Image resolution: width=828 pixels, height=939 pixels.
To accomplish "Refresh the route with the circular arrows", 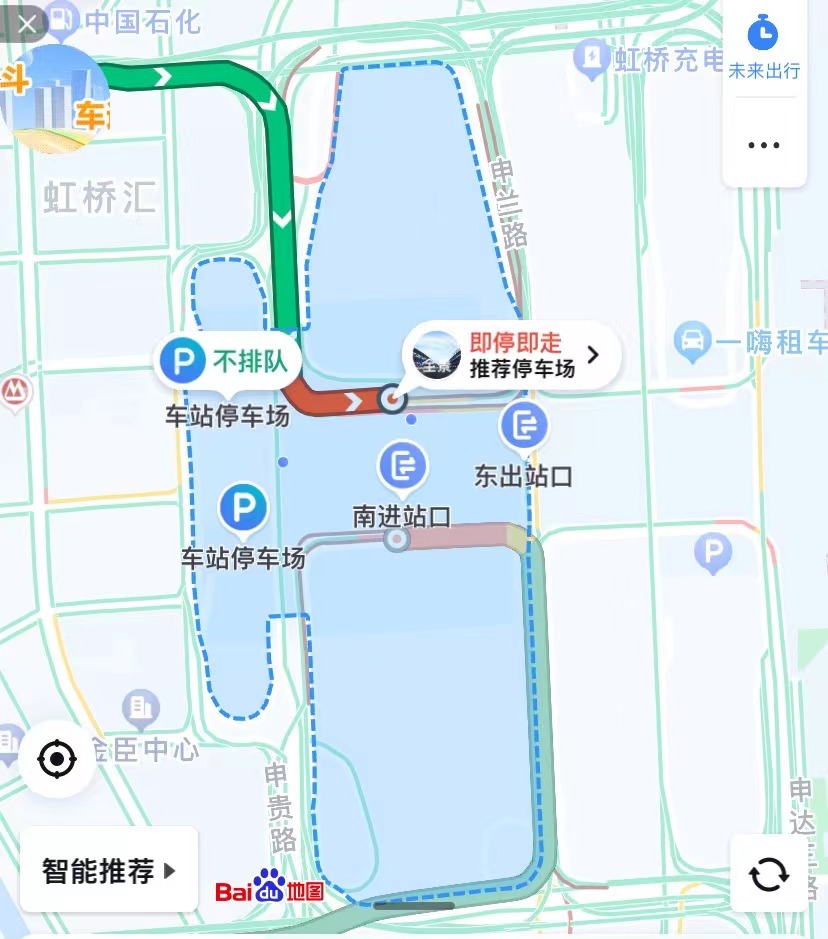I will tap(768, 874).
